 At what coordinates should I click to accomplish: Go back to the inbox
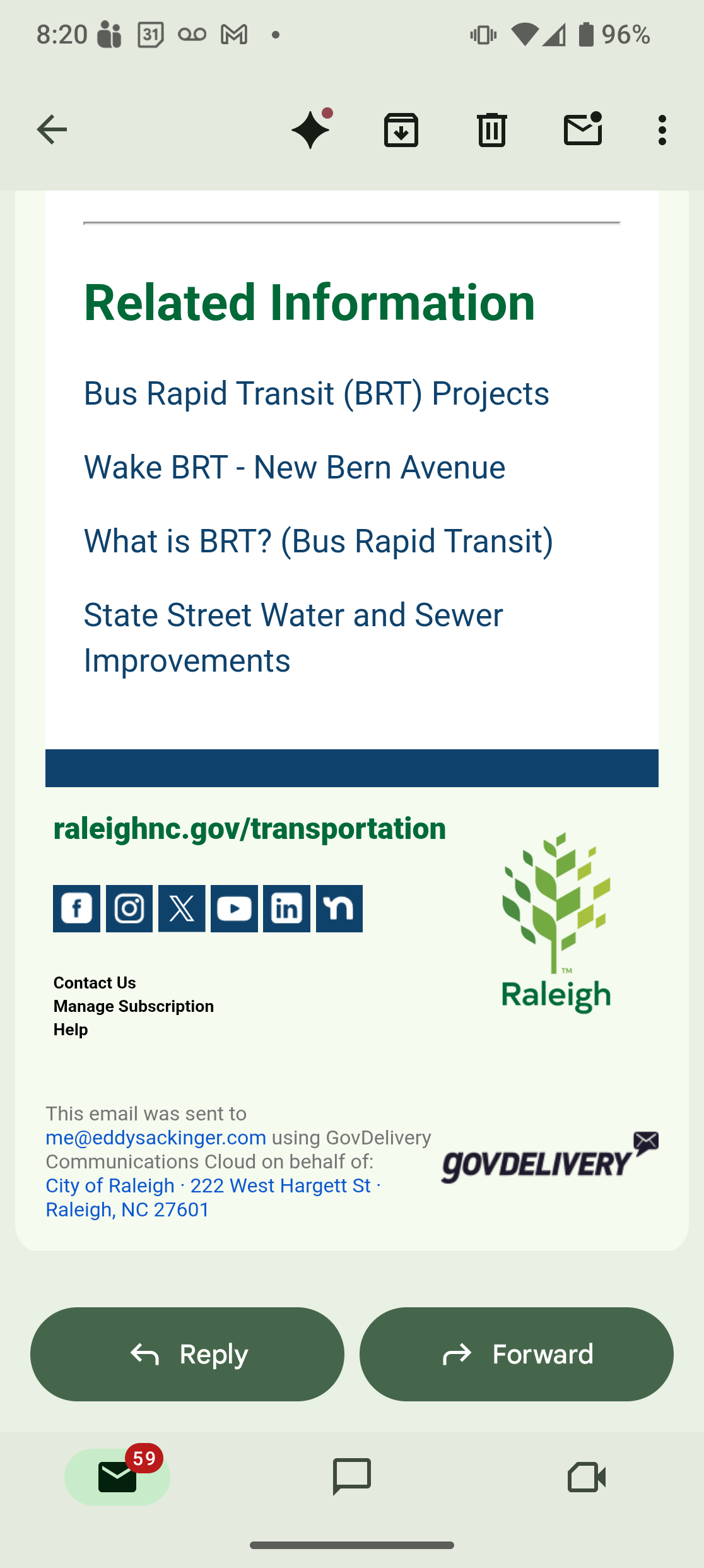[52, 130]
